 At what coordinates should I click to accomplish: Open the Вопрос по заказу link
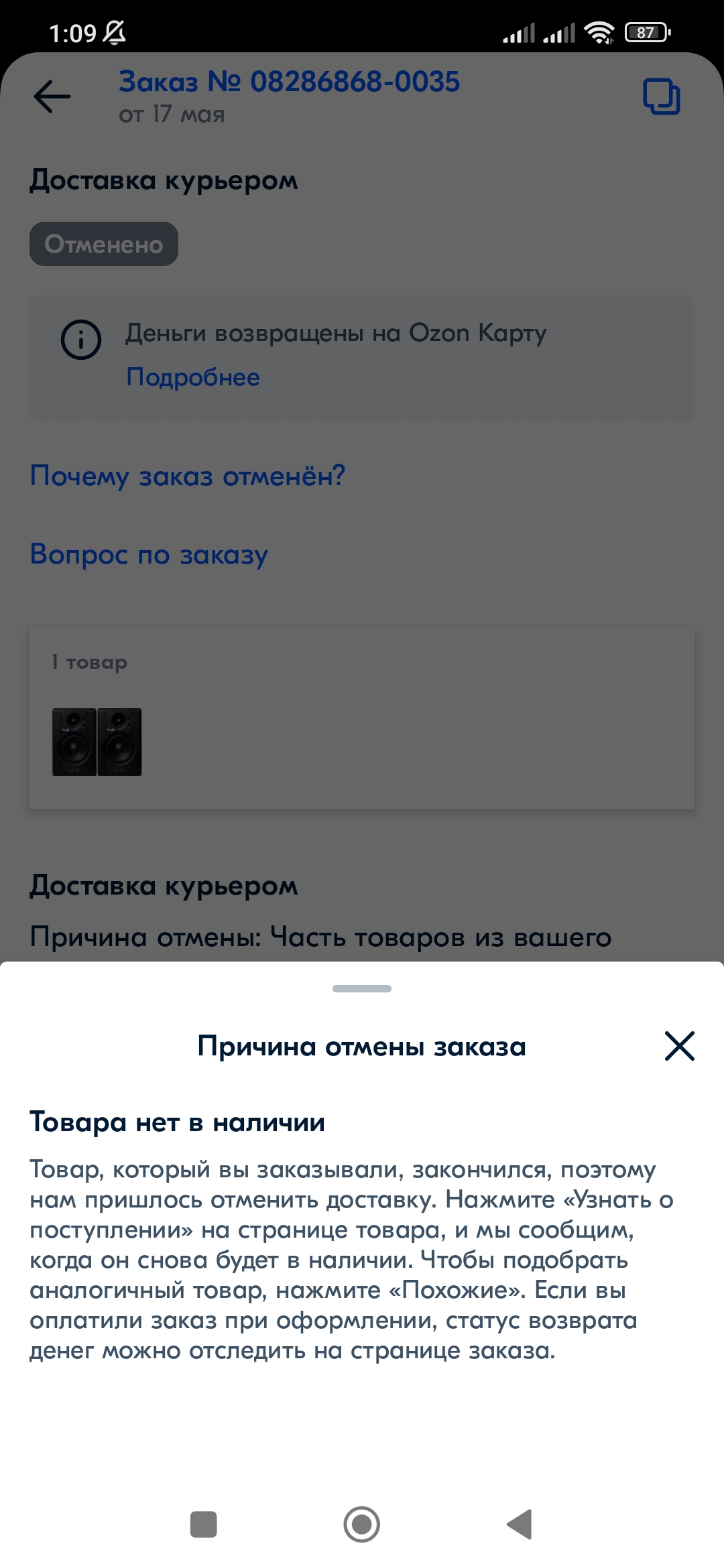tap(149, 554)
